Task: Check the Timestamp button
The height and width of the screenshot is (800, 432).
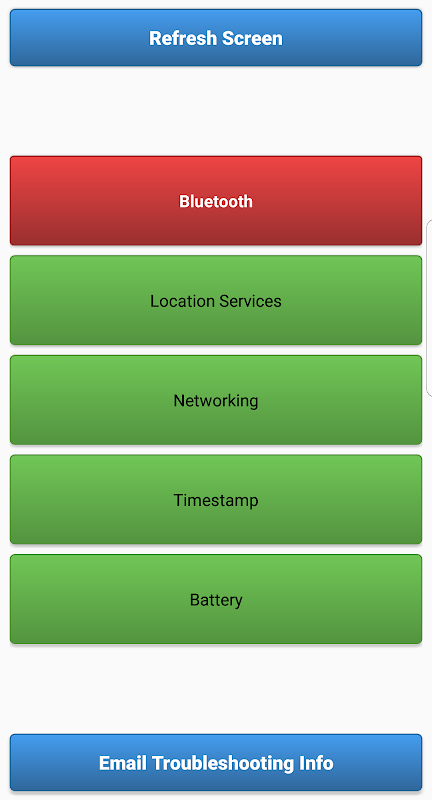Action: [216, 499]
